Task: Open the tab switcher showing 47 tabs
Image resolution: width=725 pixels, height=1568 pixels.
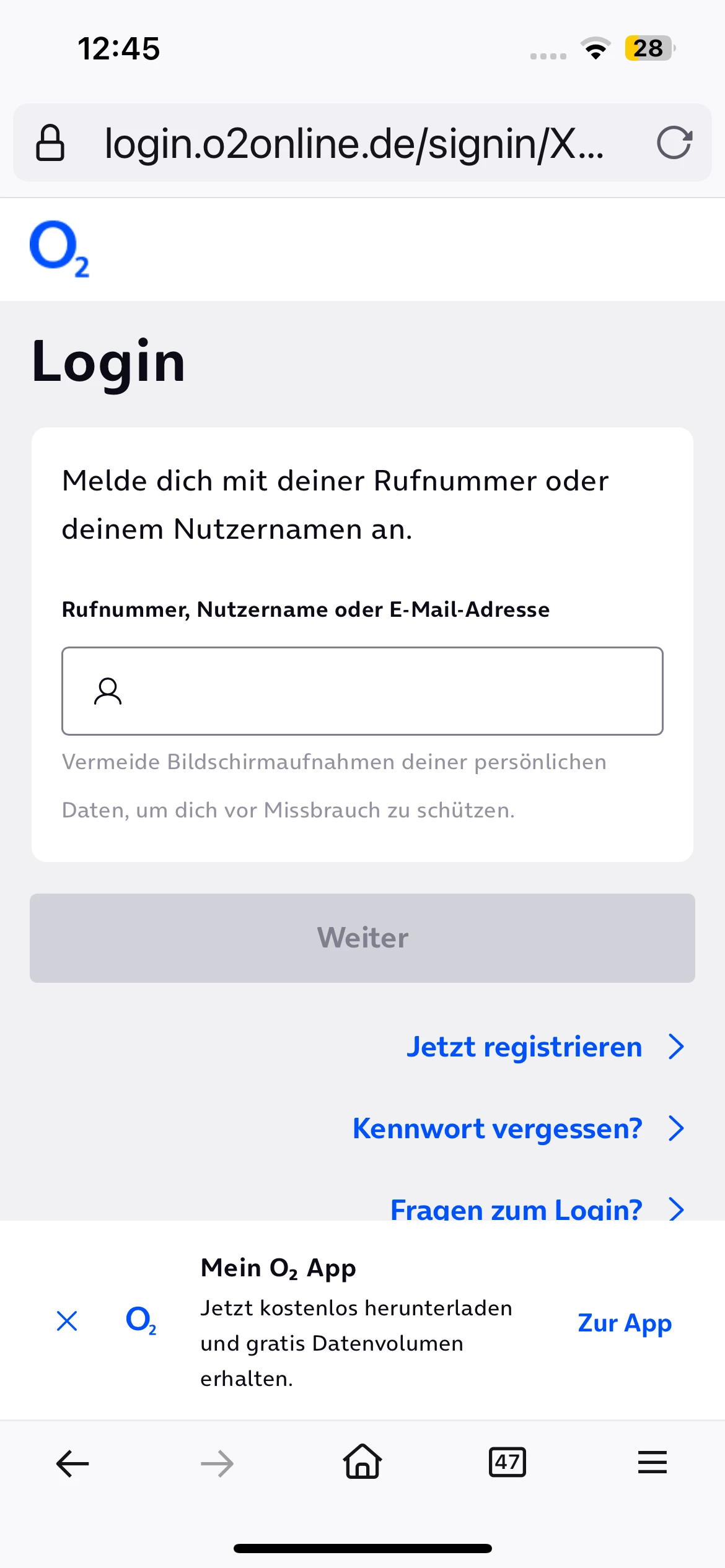Action: click(507, 1462)
